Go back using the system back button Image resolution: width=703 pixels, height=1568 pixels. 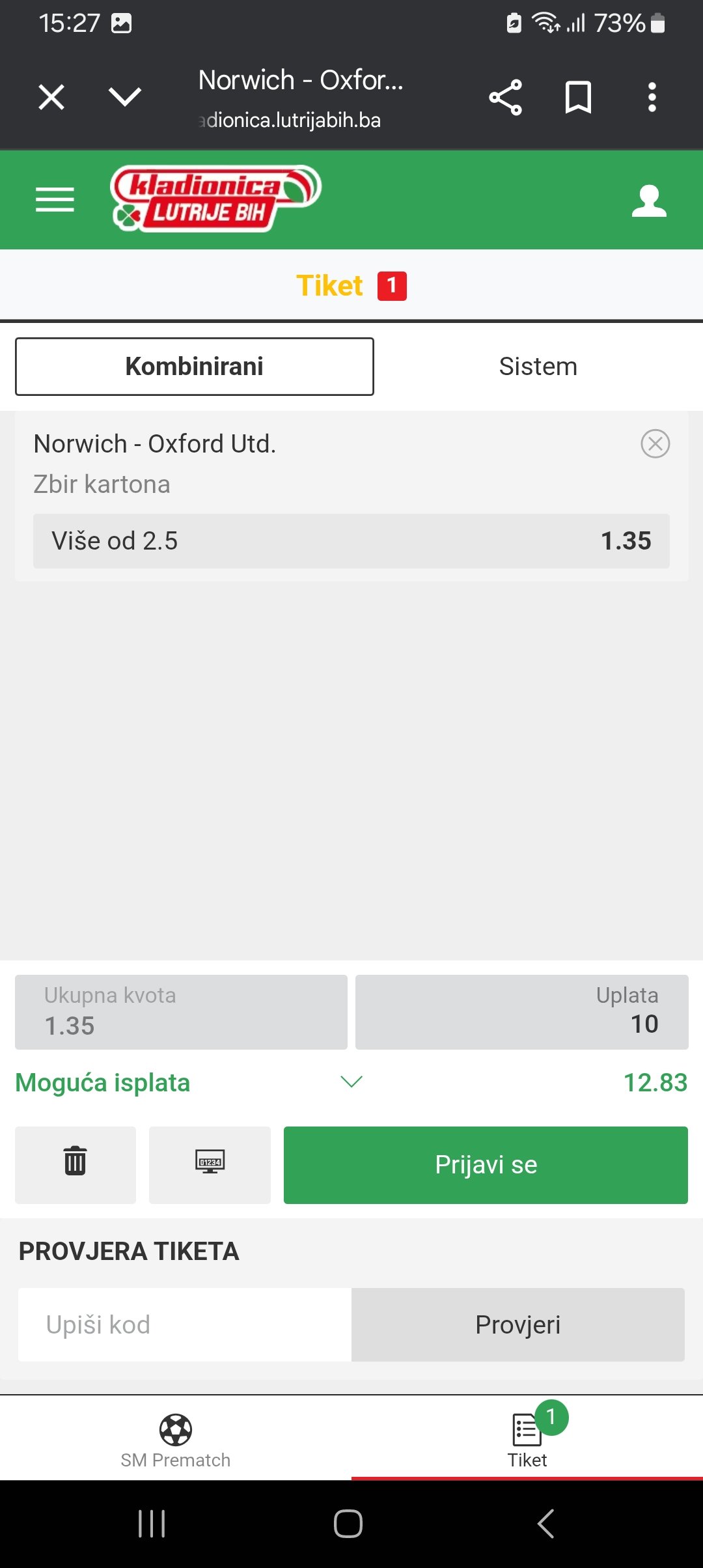coord(545,1524)
